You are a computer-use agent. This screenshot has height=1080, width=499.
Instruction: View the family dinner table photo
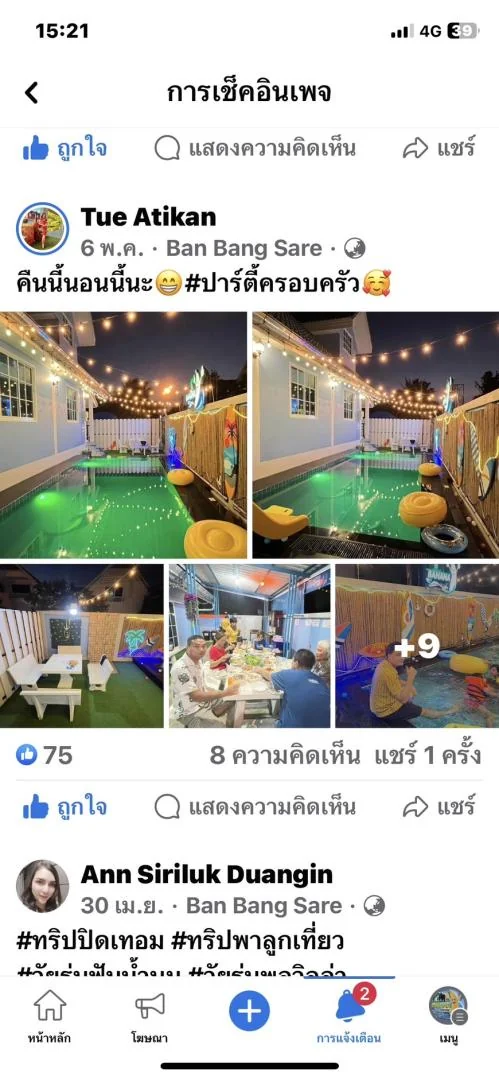tap(250, 646)
